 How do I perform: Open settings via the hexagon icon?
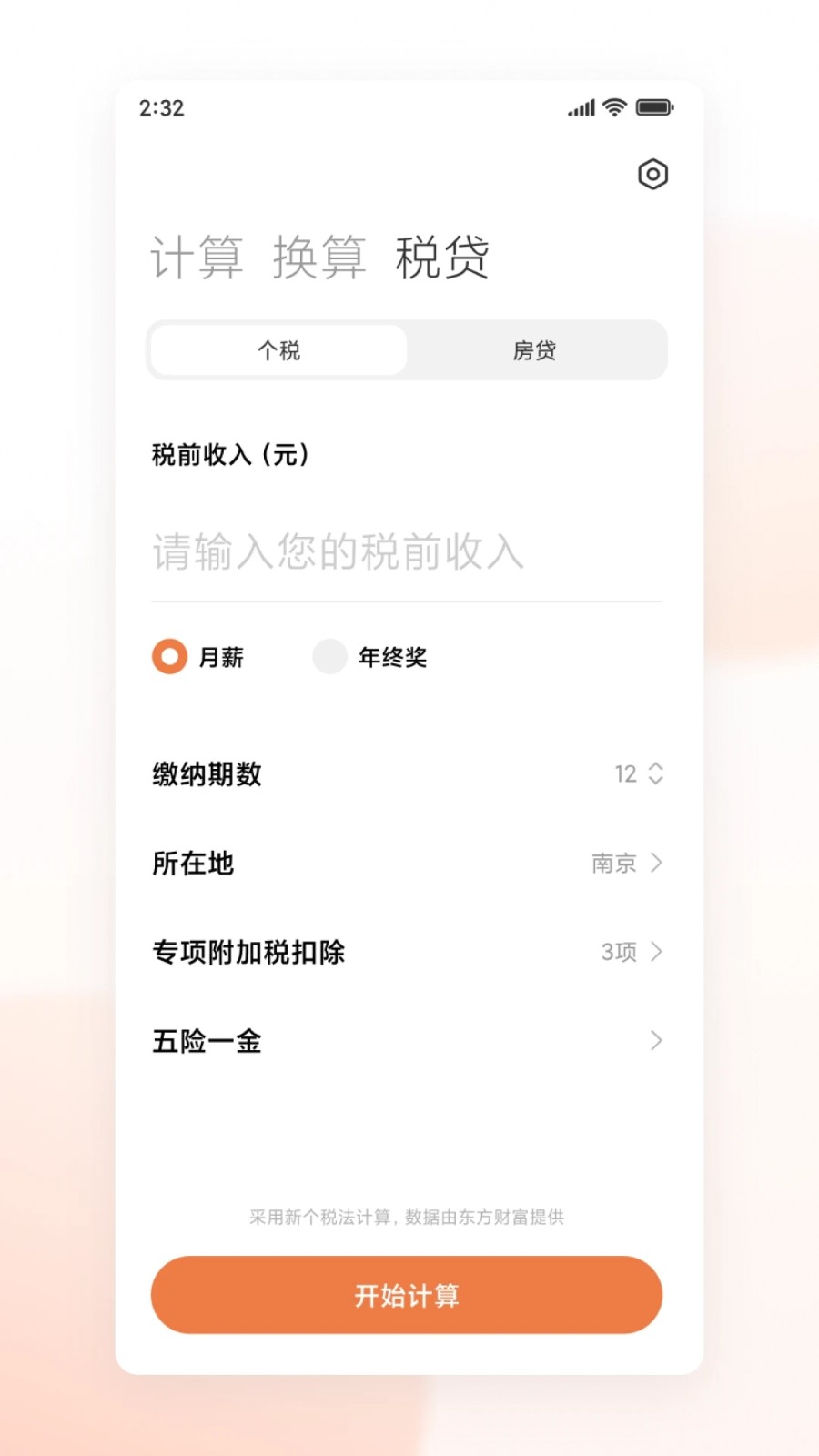[652, 174]
